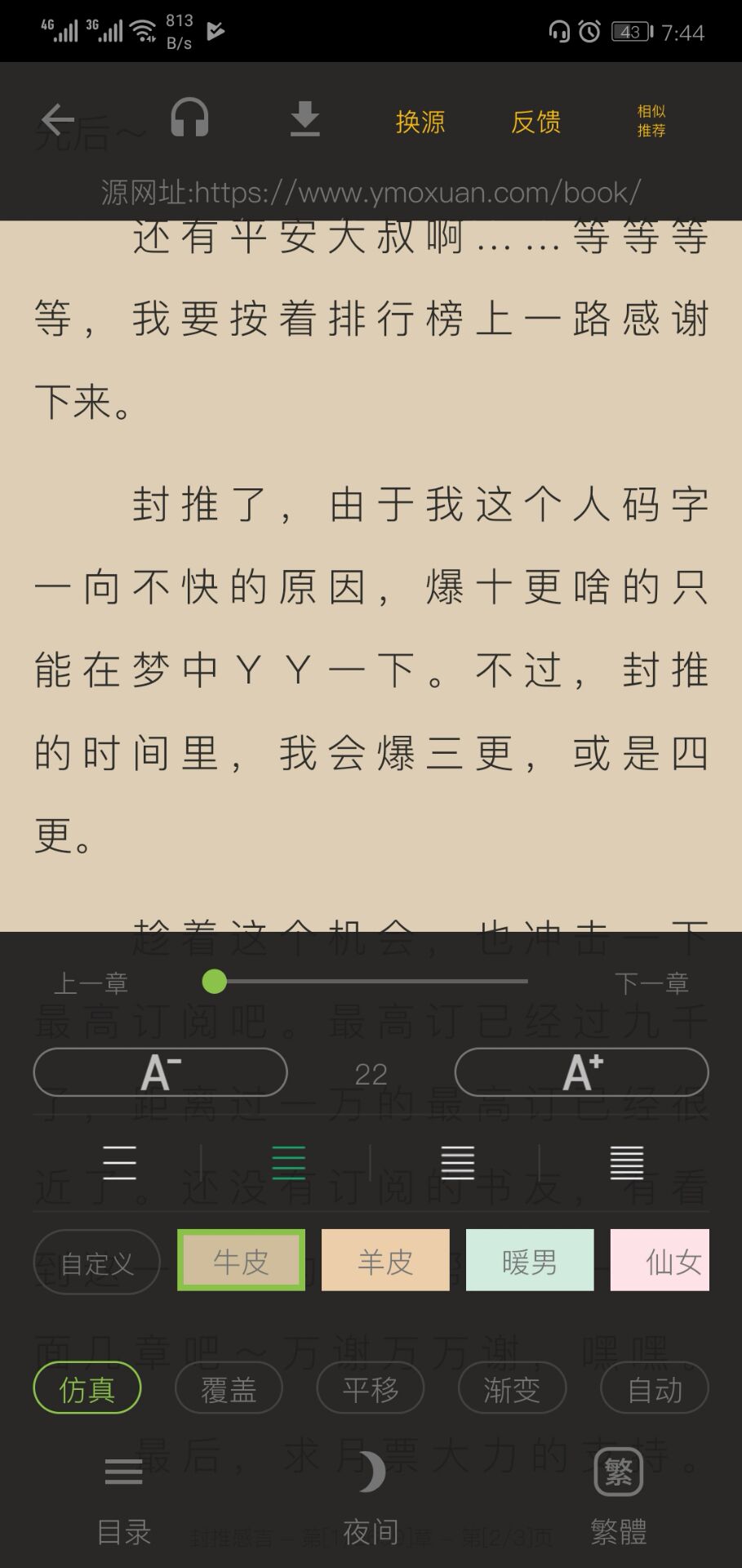Choose the 仙女 pink background
Image resolution: width=742 pixels, height=1568 pixels.
click(661, 1261)
